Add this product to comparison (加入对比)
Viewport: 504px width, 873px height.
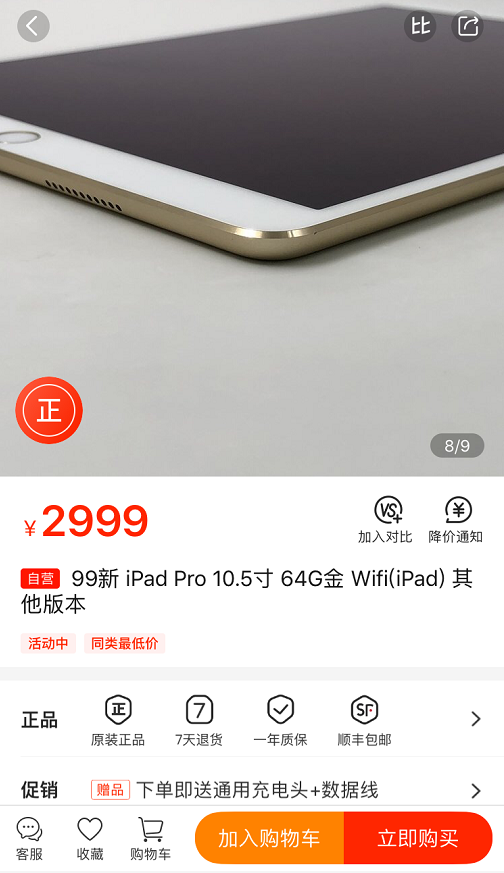(x=385, y=520)
